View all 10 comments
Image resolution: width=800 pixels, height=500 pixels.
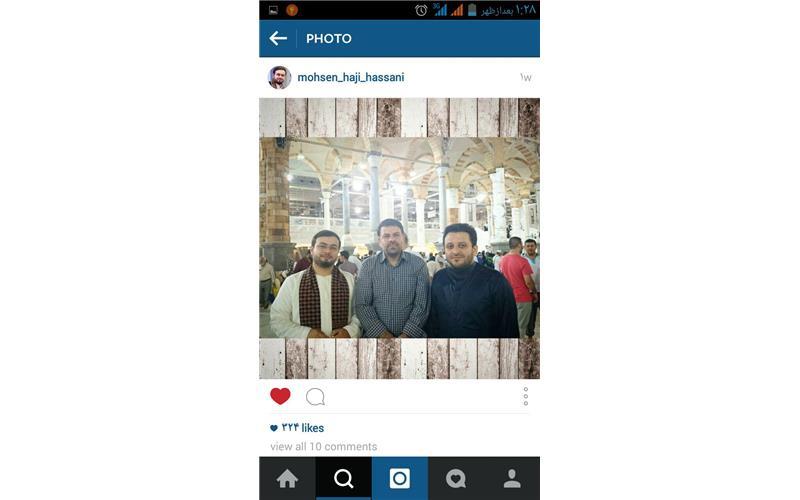point(323,447)
